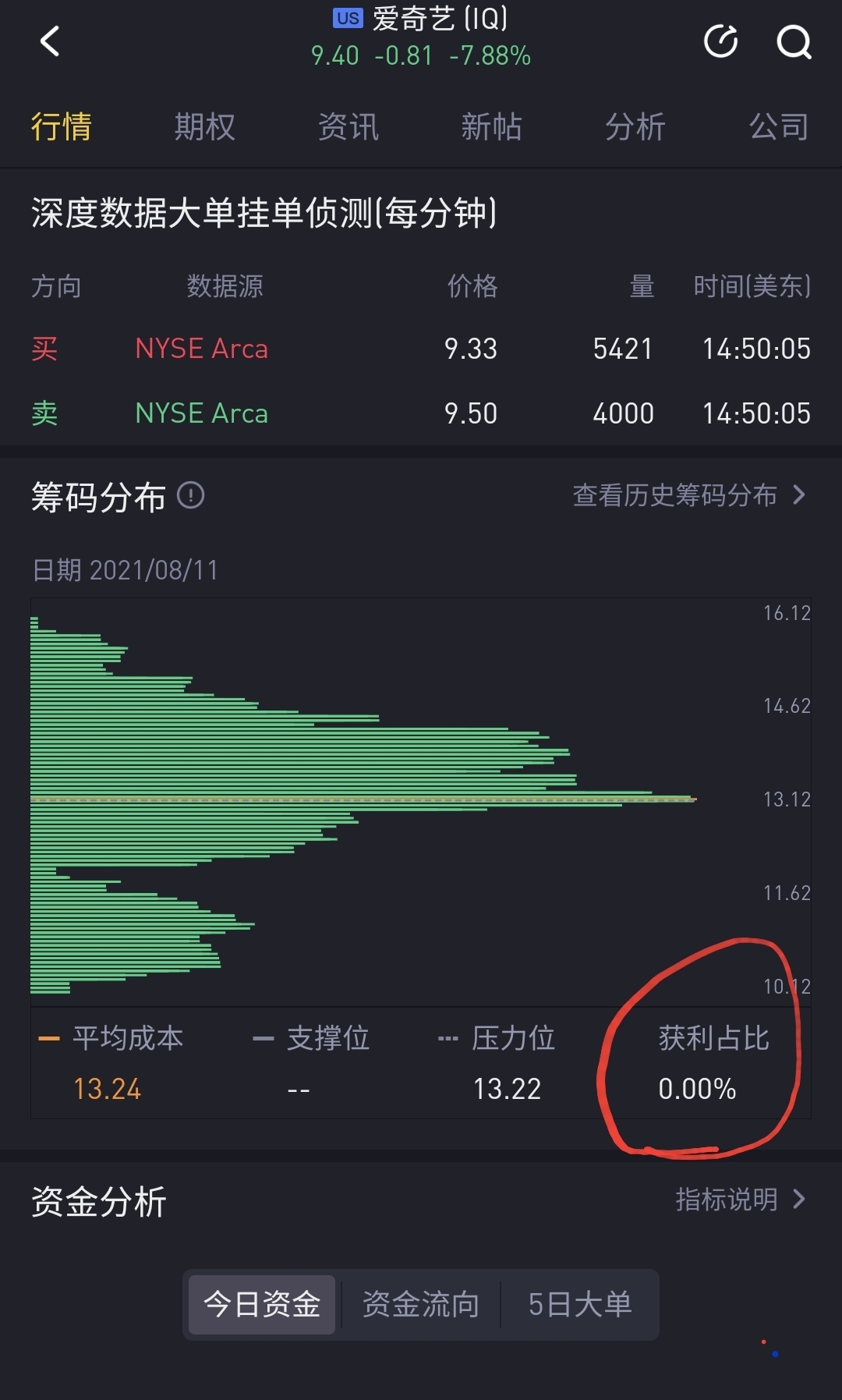Select the 行情 tab
Screen dimensions: 842x1400
(x=62, y=126)
